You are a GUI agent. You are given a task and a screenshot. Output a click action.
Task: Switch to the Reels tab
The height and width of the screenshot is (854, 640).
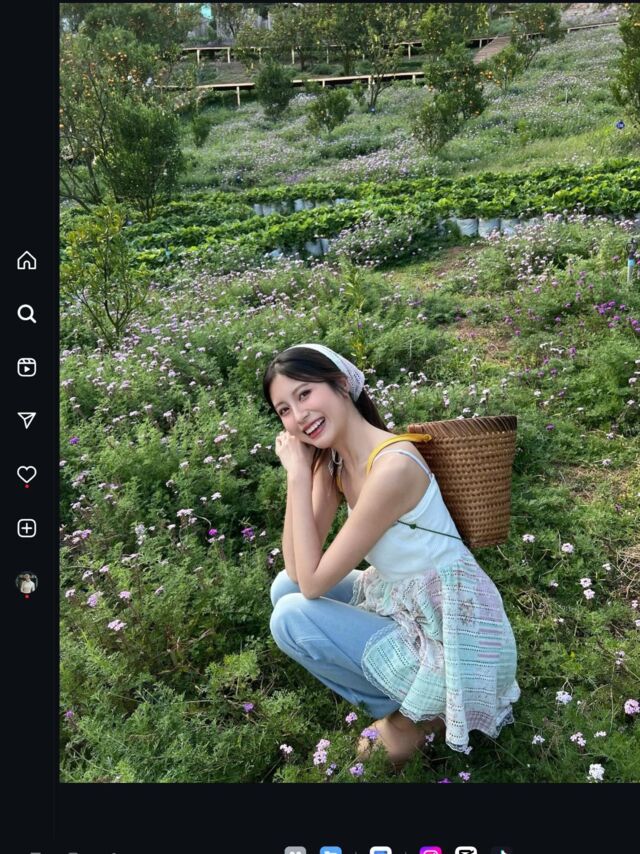pyautogui.click(x=27, y=367)
